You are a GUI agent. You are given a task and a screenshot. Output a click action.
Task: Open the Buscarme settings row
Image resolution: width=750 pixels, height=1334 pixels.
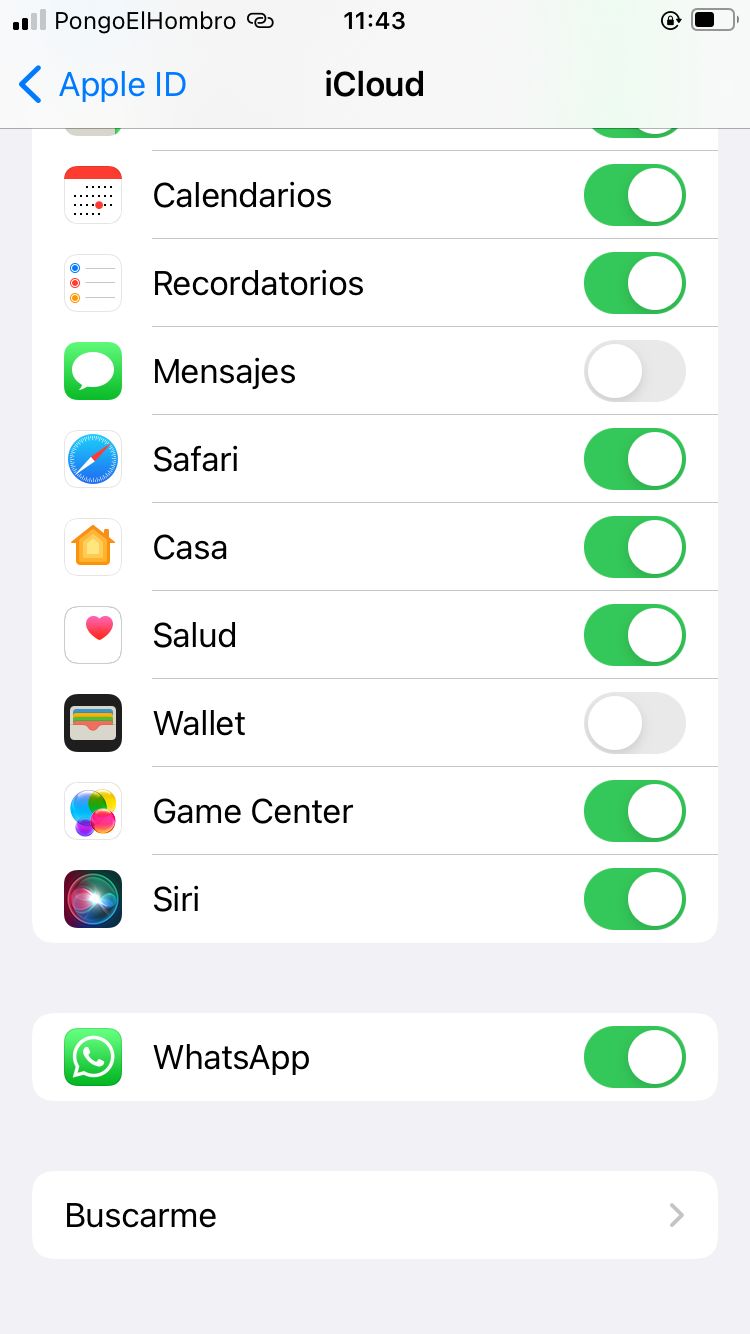pyautogui.click(x=374, y=1215)
